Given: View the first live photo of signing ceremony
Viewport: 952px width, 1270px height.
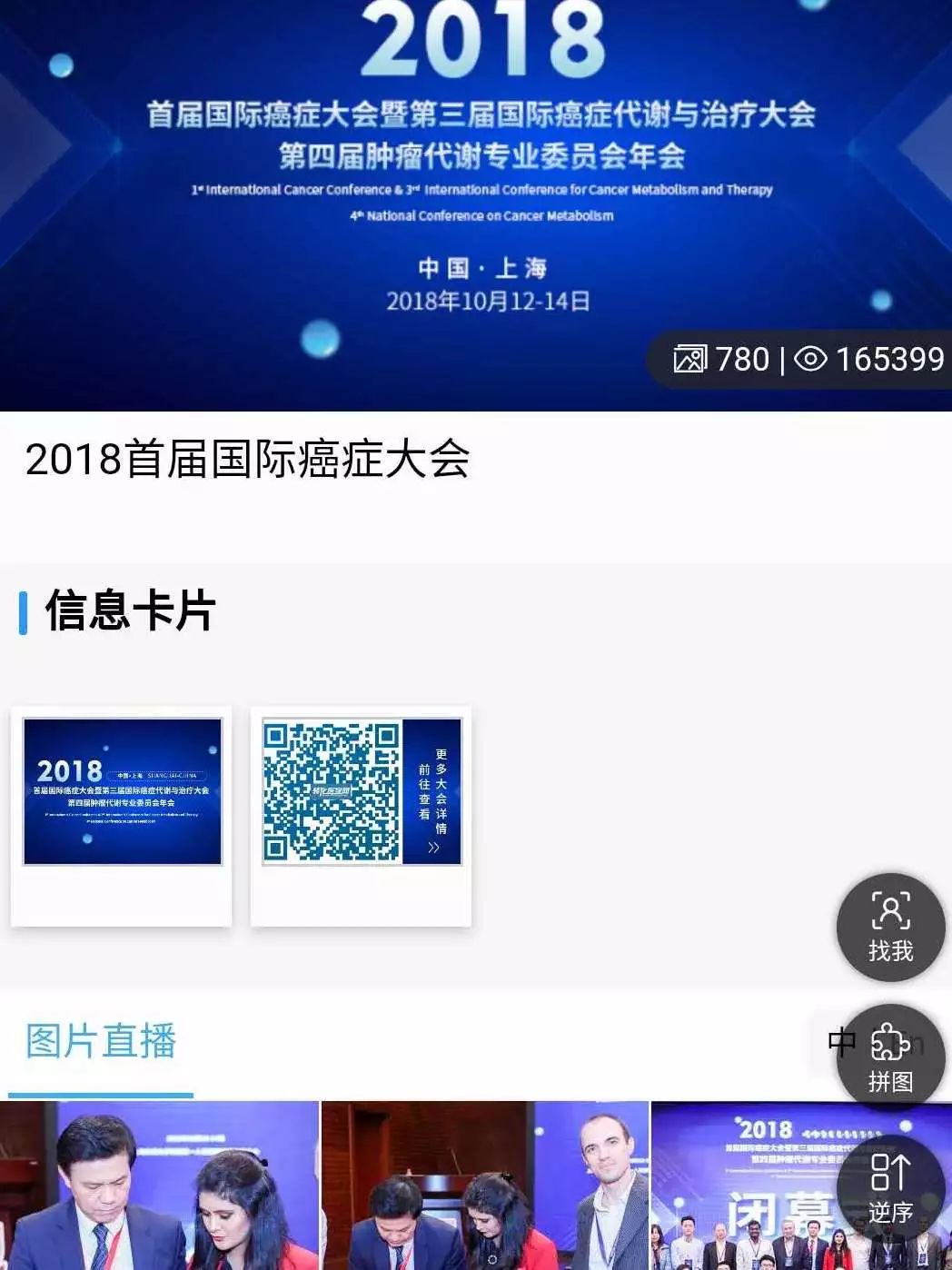Looking at the screenshot, I should click(x=159, y=1186).
